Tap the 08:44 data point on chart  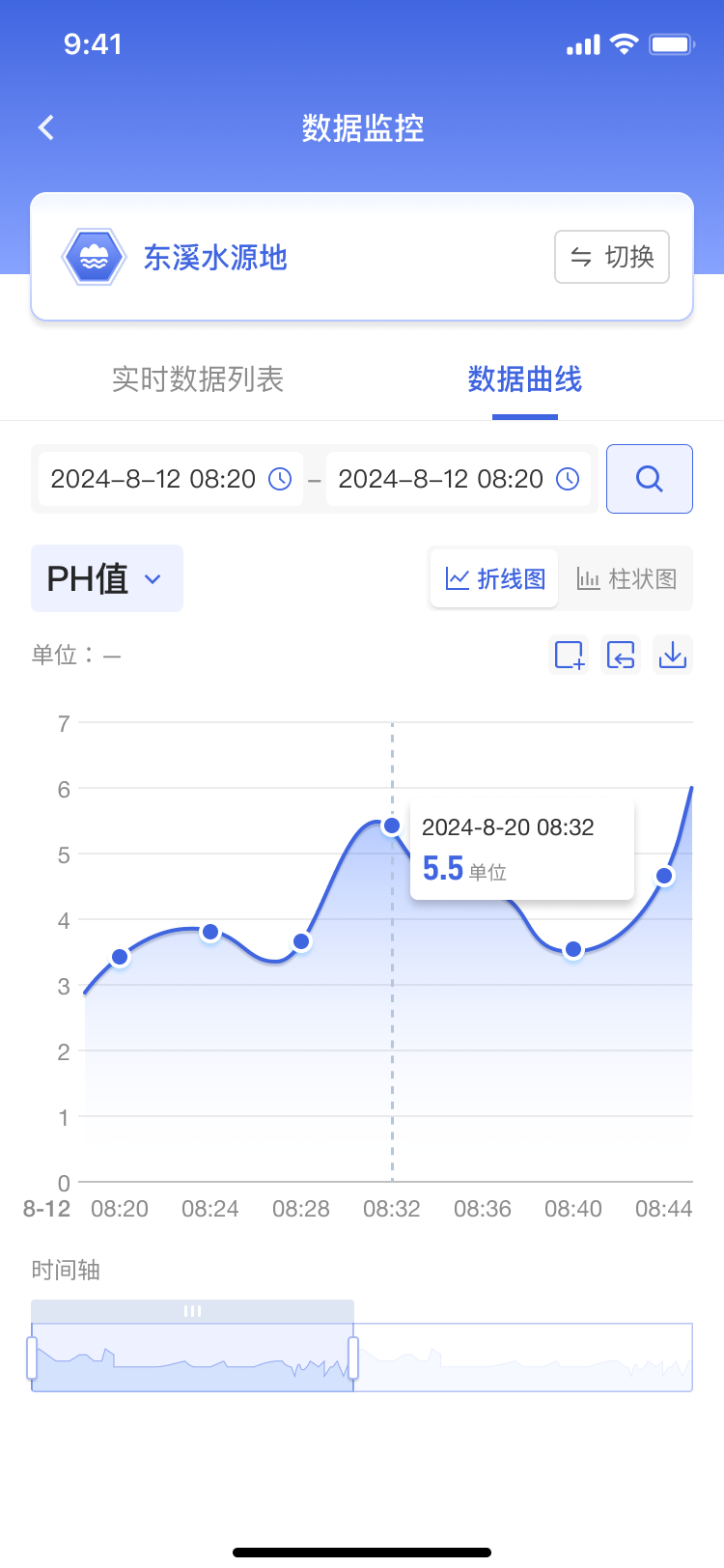(x=664, y=876)
